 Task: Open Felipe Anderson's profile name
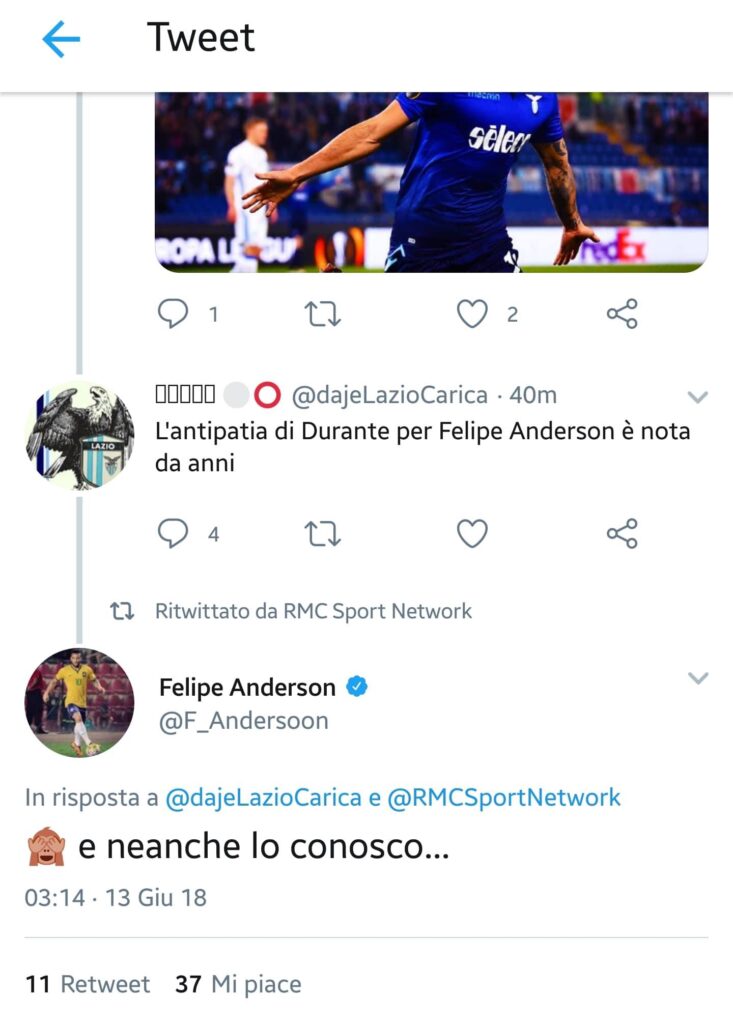point(247,688)
